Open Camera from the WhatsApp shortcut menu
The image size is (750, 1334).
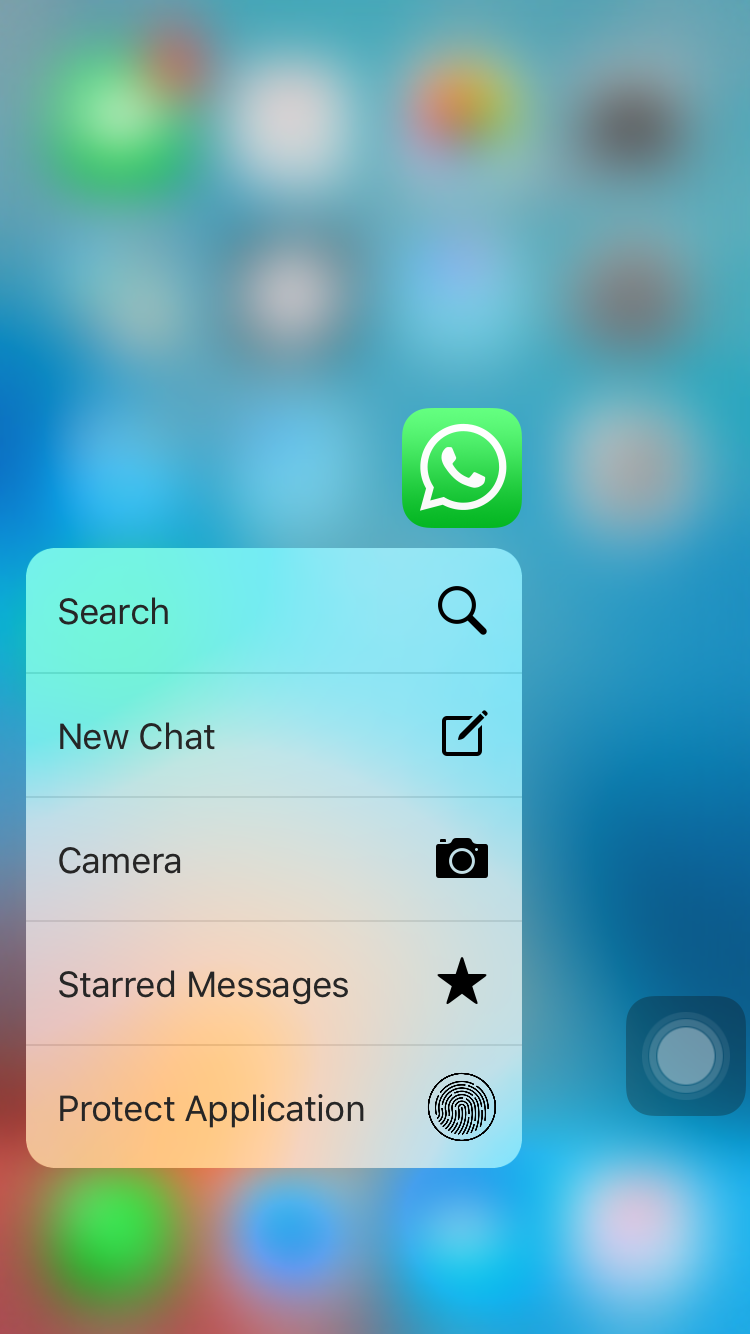[273, 860]
